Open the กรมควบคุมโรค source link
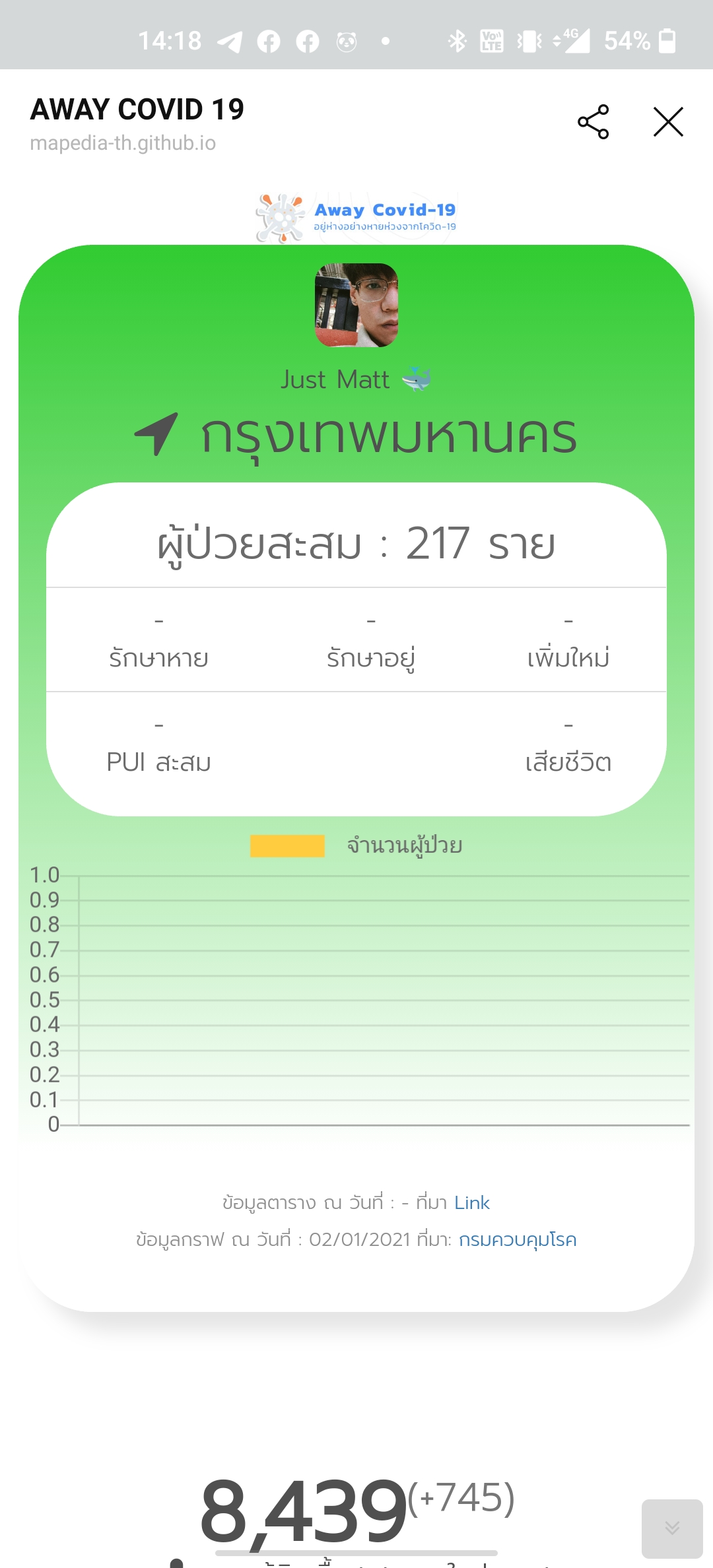Screen dimensions: 713x1568 [518, 1239]
